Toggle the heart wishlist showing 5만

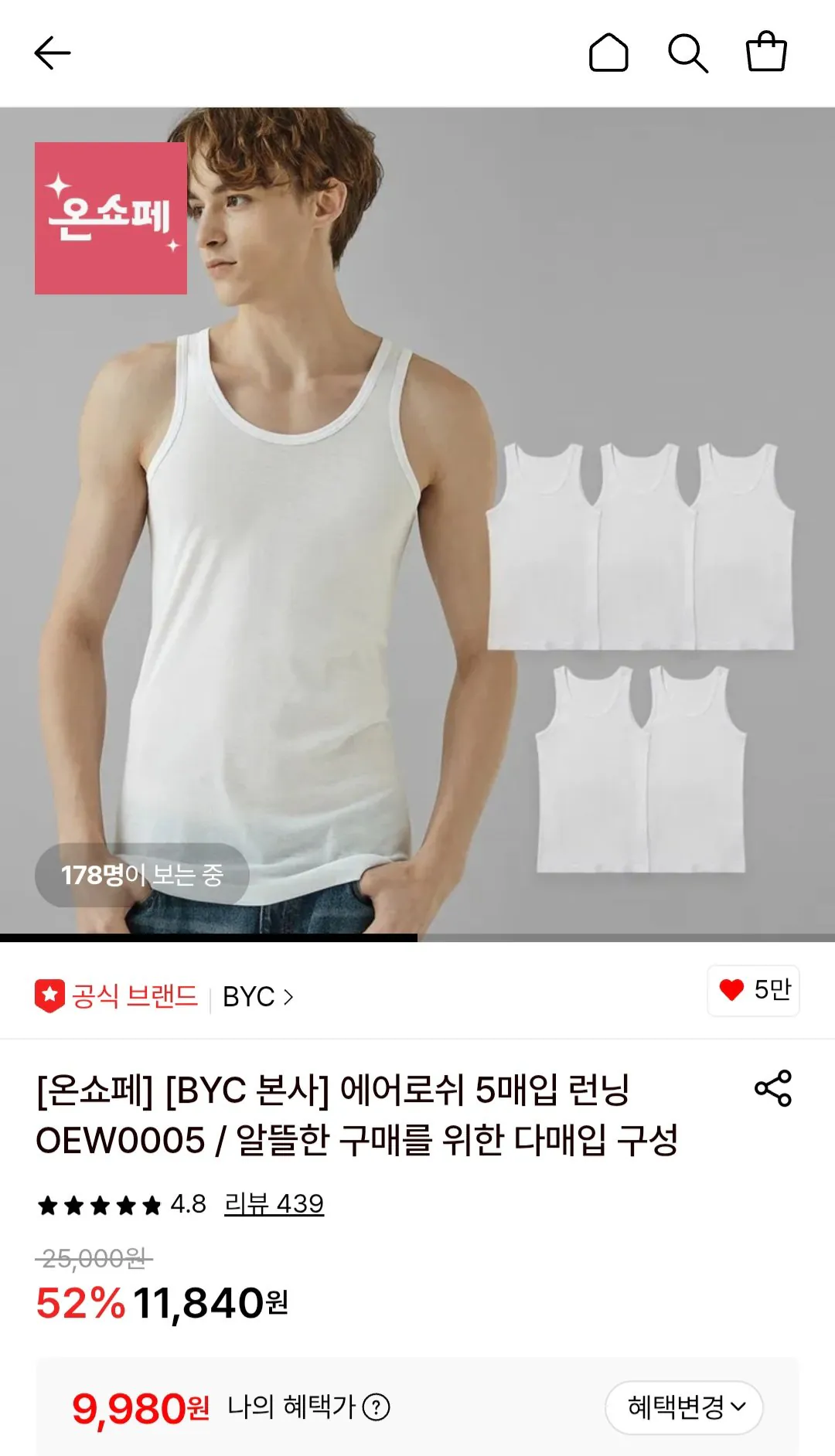pyautogui.click(x=754, y=992)
